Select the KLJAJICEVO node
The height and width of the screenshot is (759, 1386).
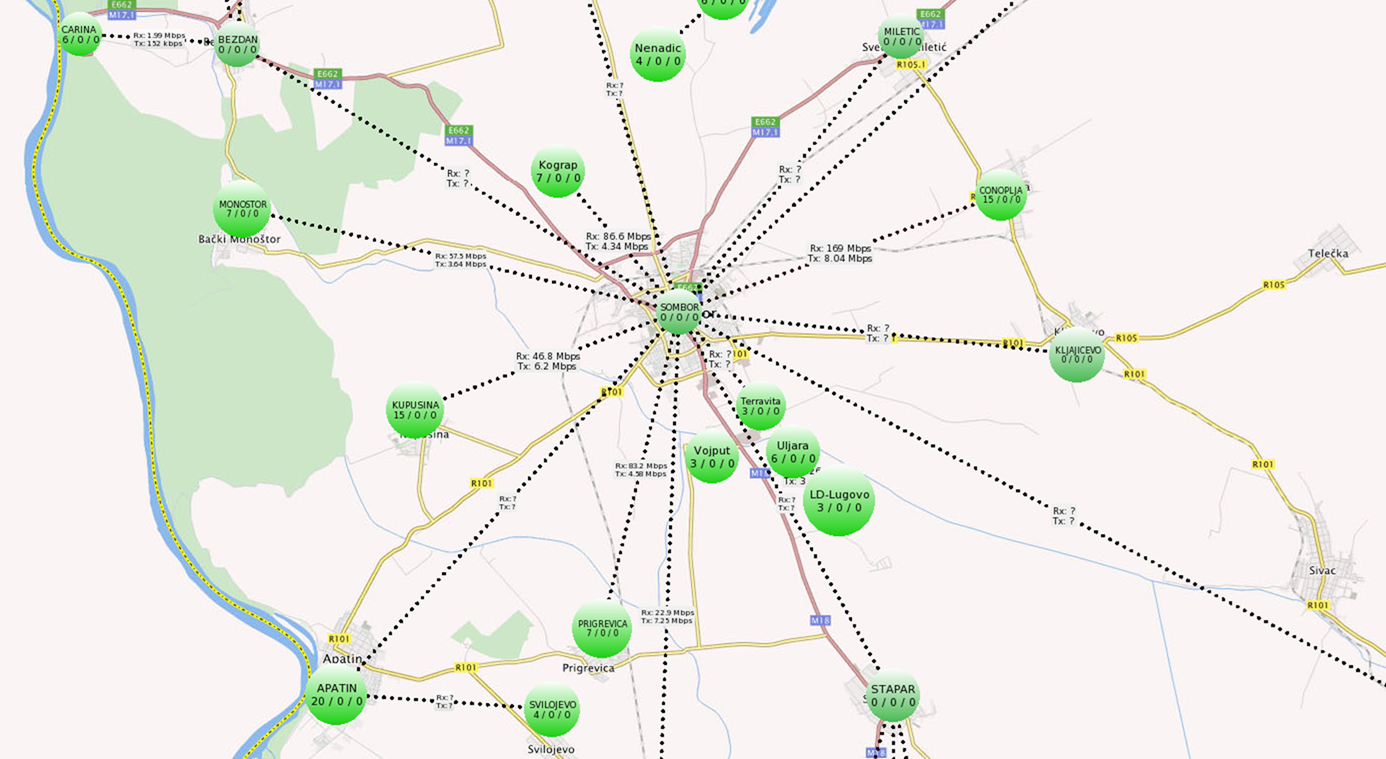[x=1077, y=355]
